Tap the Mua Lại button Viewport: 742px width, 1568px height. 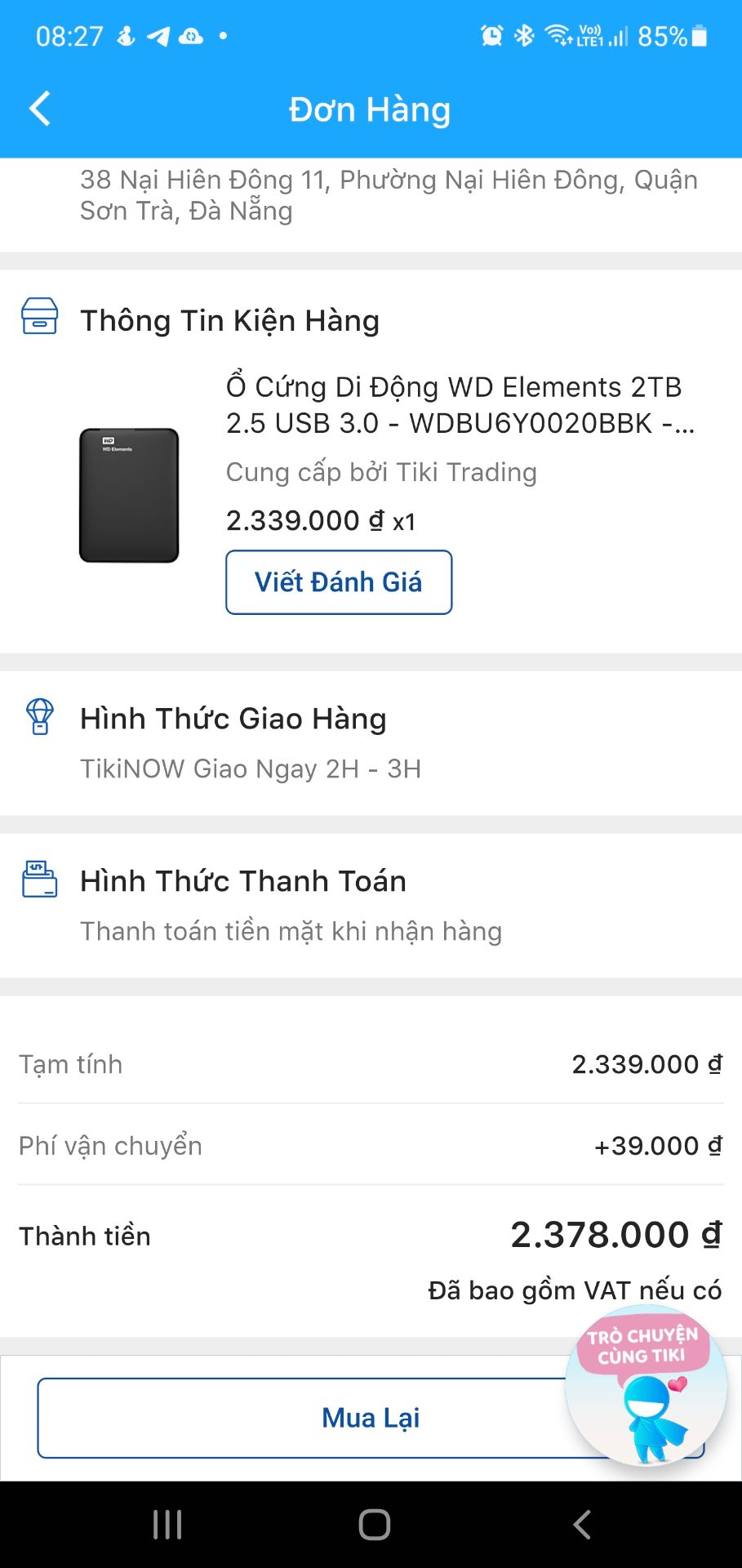click(x=371, y=1417)
